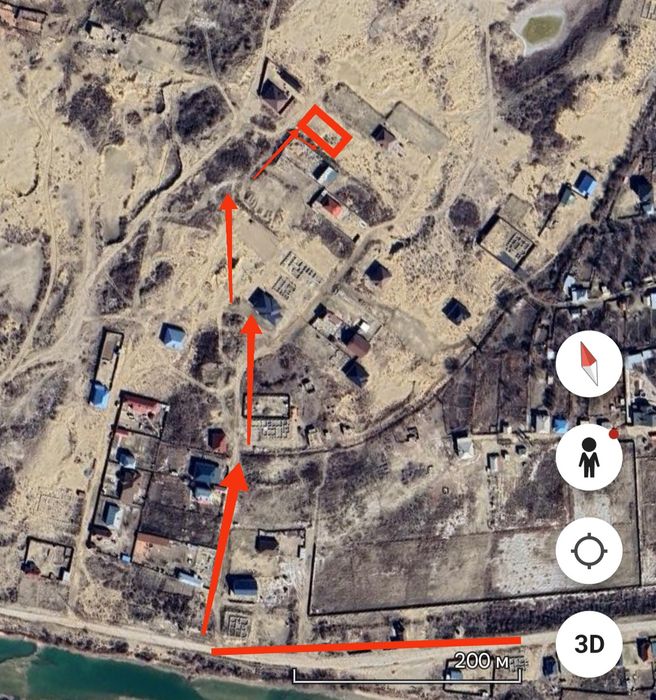The height and width of the screenshot is (700, 656).
Task: Open Street View with the pegman button
Action: (589, 458)
